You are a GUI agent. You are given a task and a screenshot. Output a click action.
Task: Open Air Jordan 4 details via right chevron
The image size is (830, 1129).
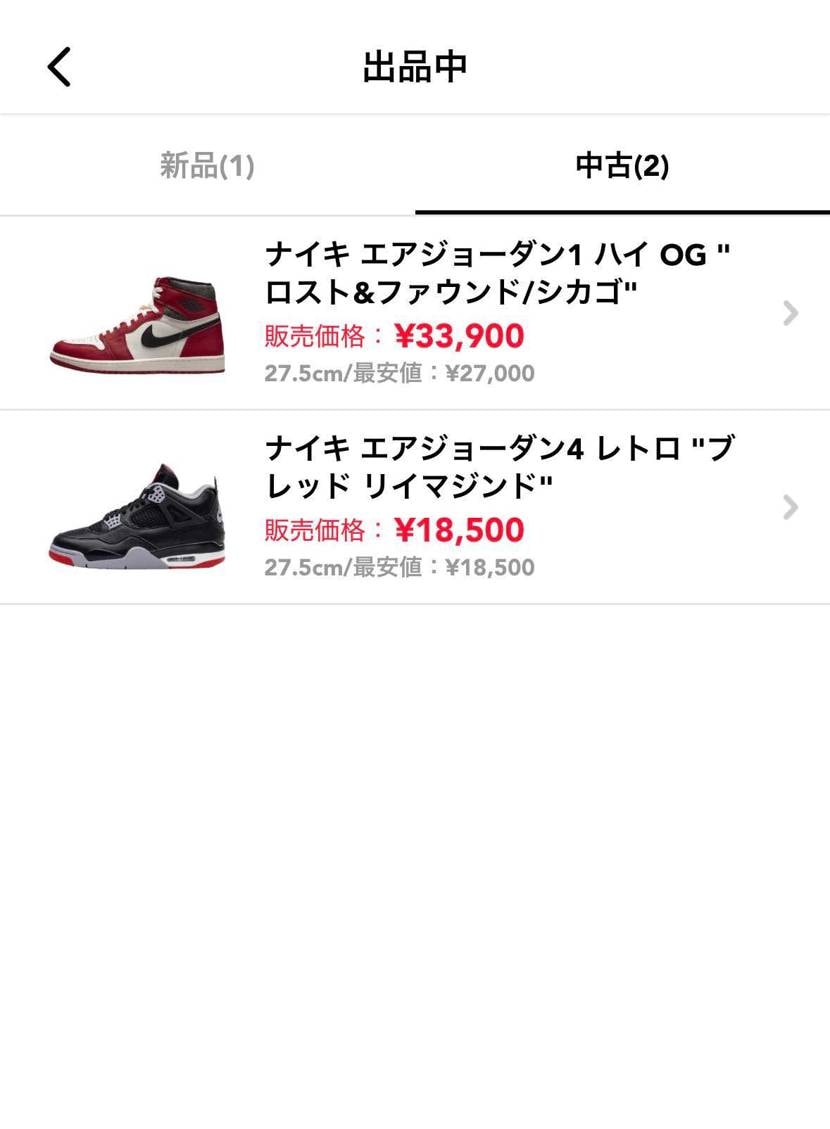(x=790, y=506)
